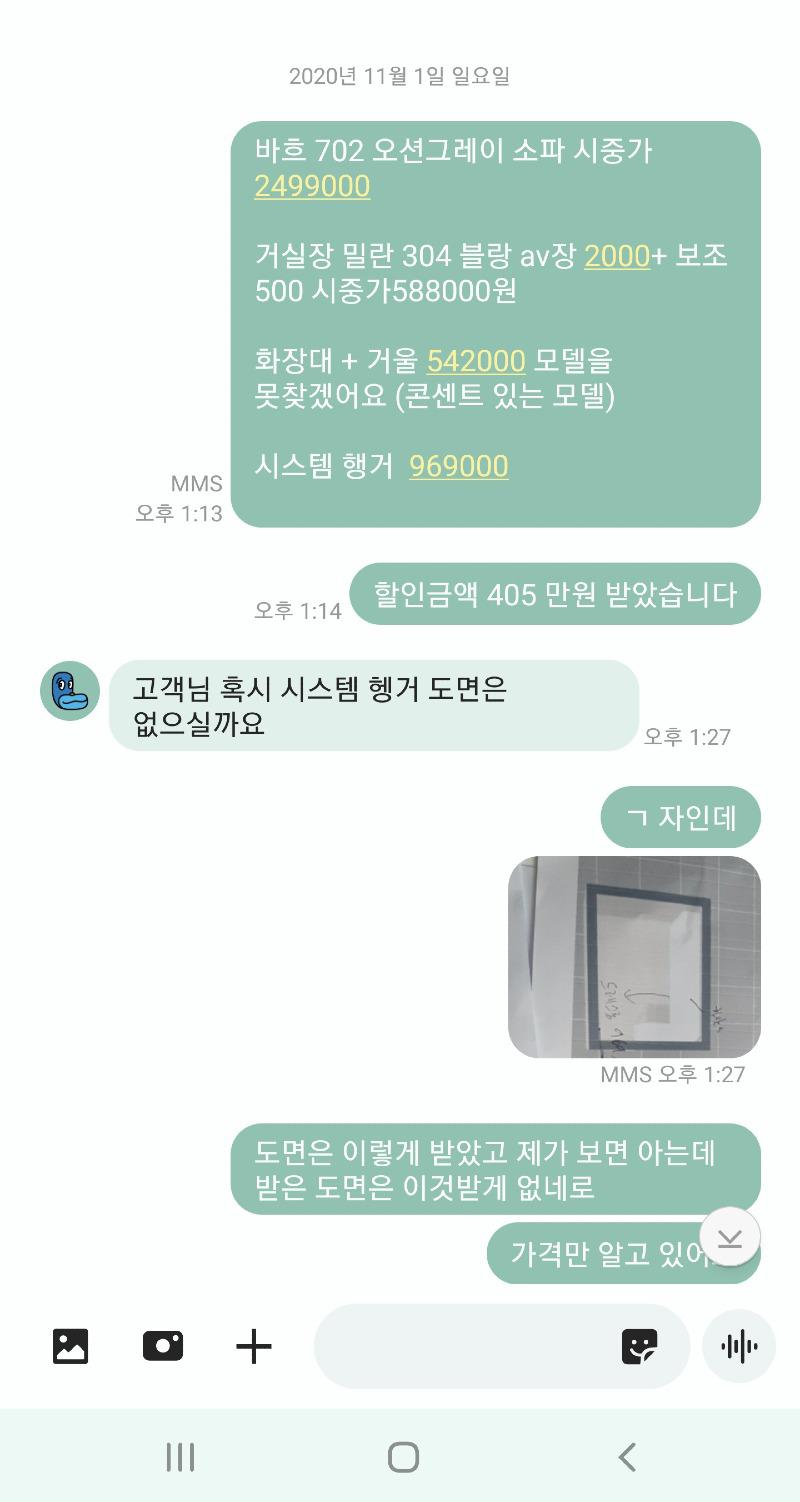Tap the underlined number 969000
The width and height of the screenshot is (800, 1502).
pyautogui.click(x=459, y=467)
